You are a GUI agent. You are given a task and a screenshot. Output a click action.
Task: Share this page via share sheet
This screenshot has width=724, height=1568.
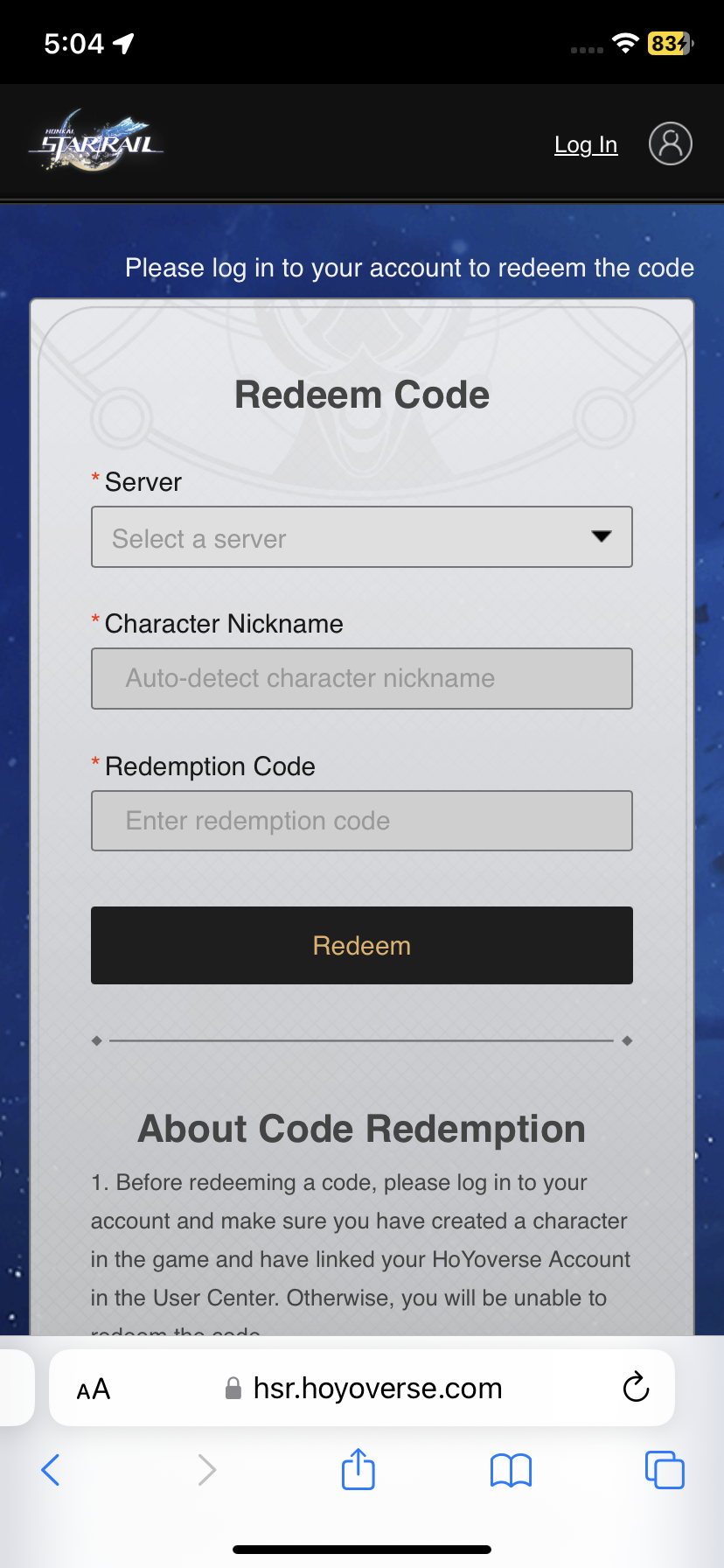click(x=359, y=1469)
